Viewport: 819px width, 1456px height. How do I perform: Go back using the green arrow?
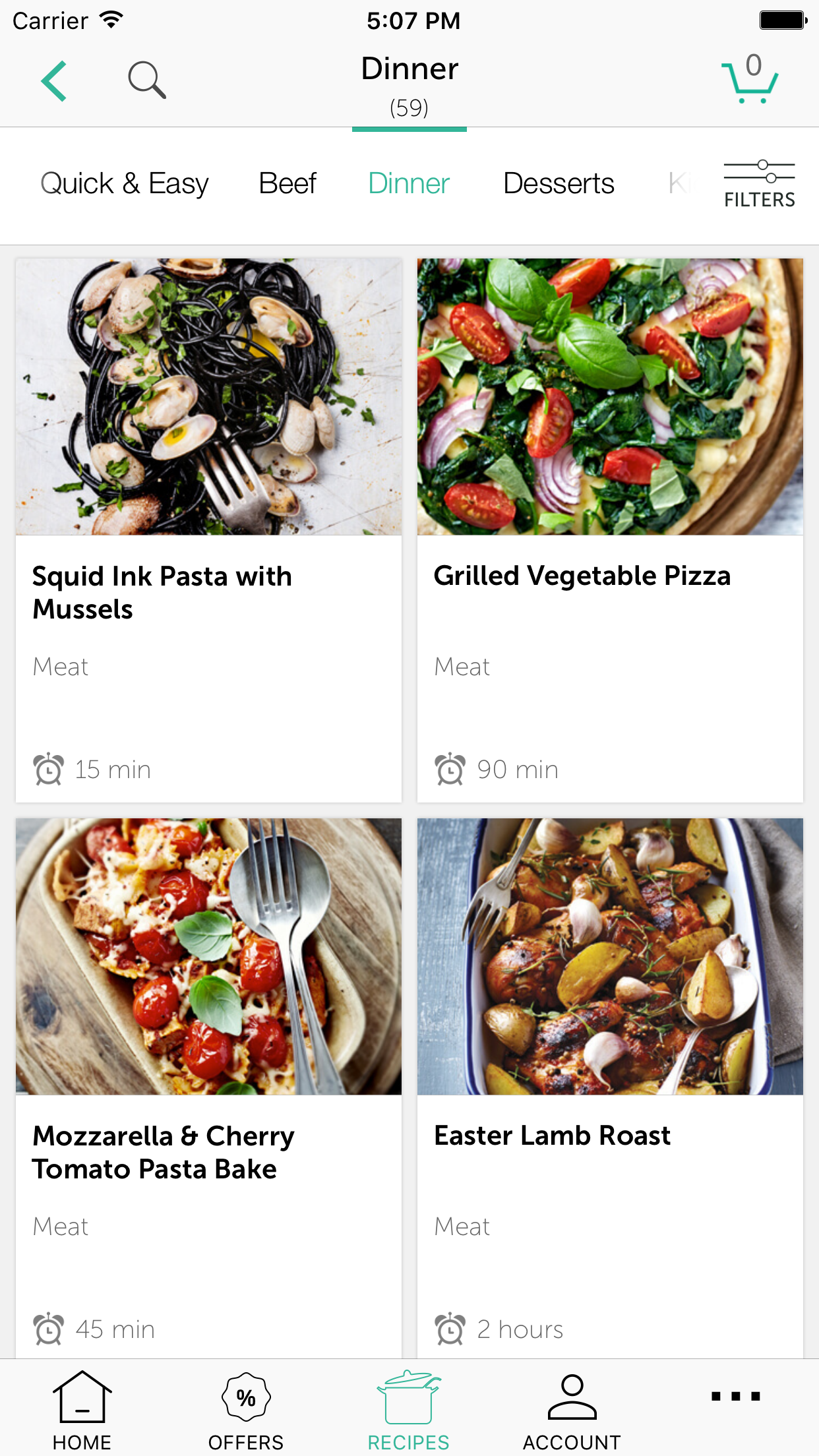click(x=54, y=81)
